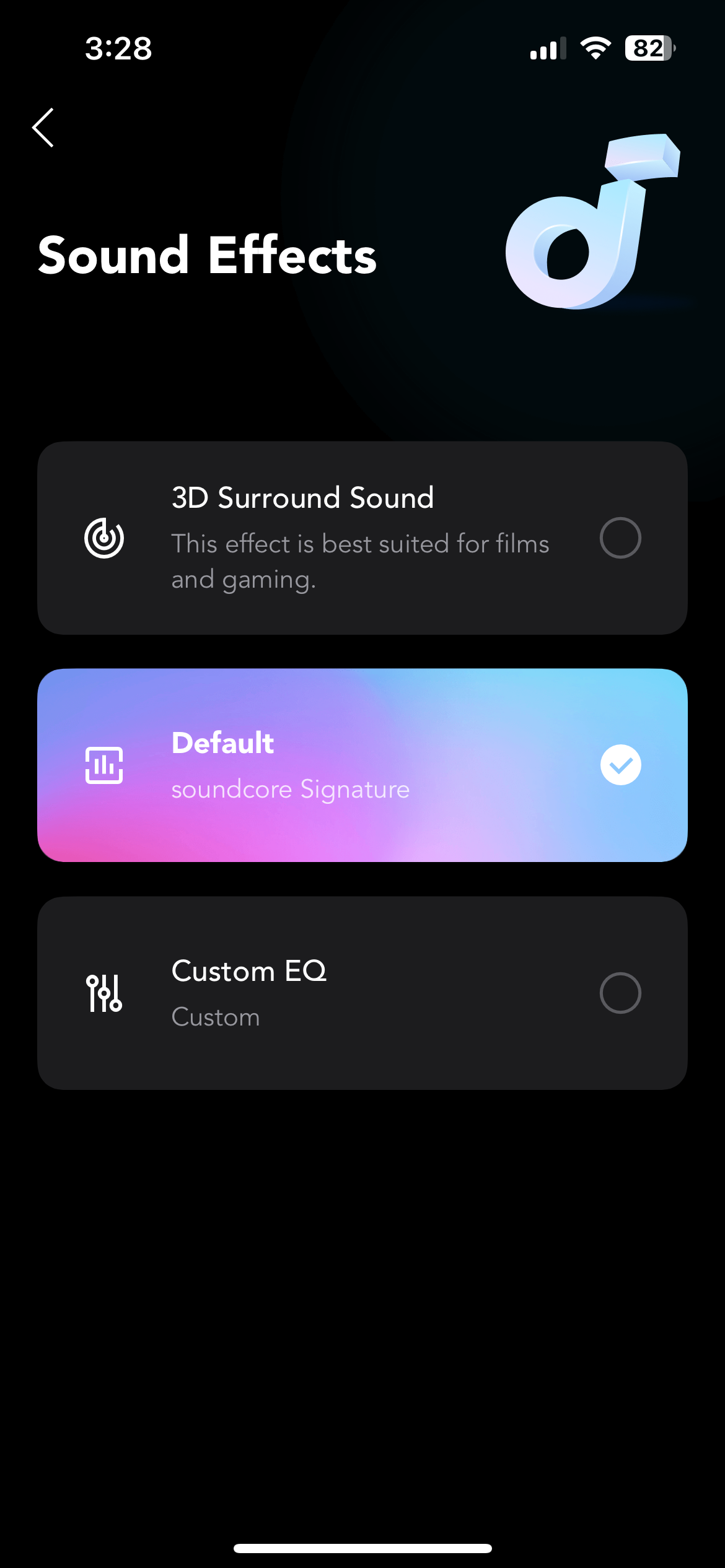Select the 3D Surround Sound radio button

620,539
